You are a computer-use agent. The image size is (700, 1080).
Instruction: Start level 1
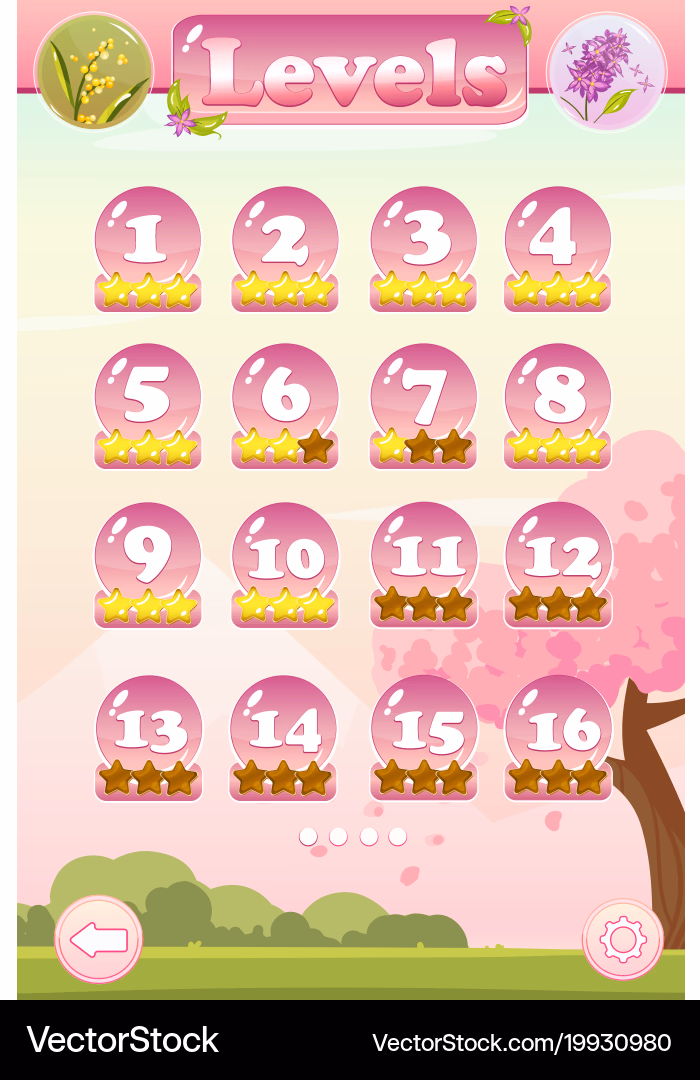point(147,249)
